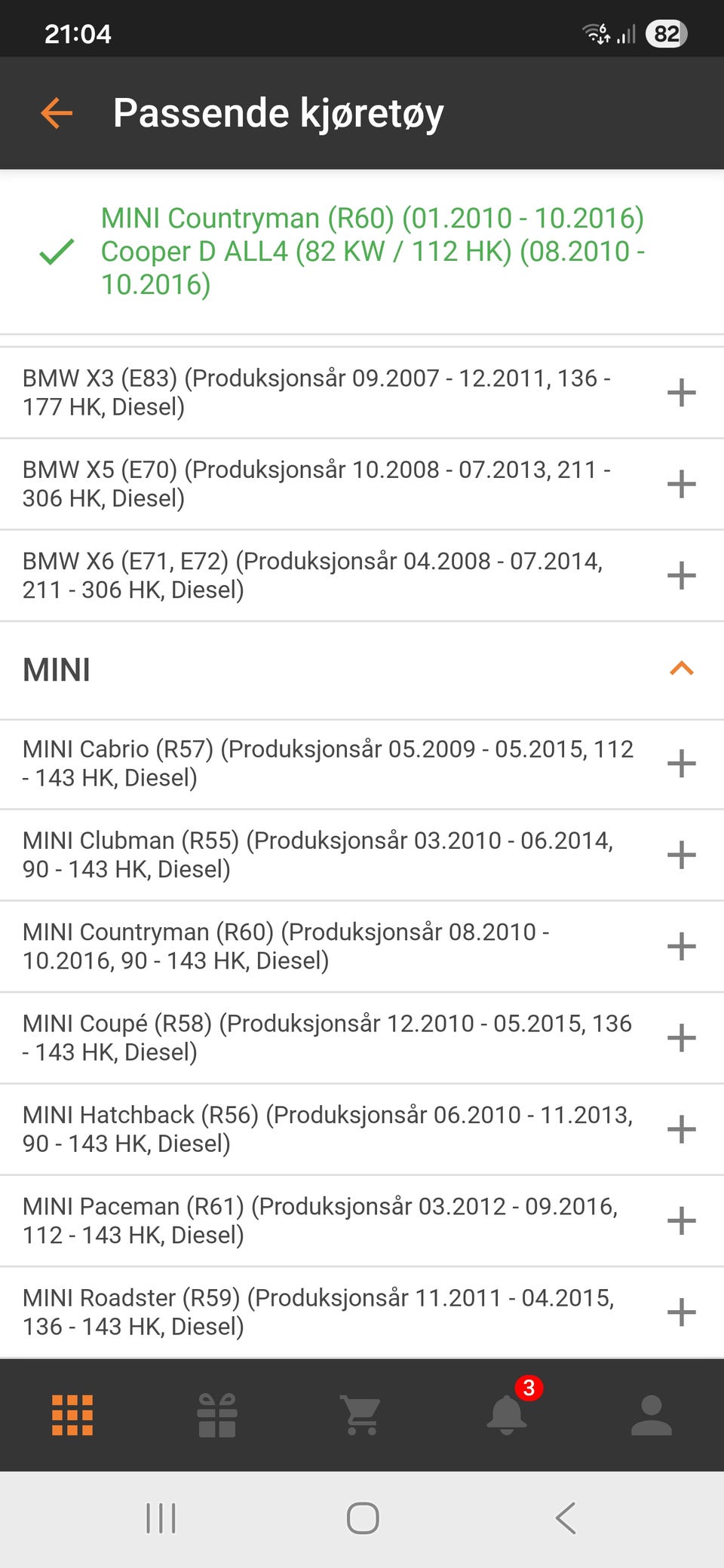
Task: Expand MINI Roadster (R59) details
Action: point(681,1312)
